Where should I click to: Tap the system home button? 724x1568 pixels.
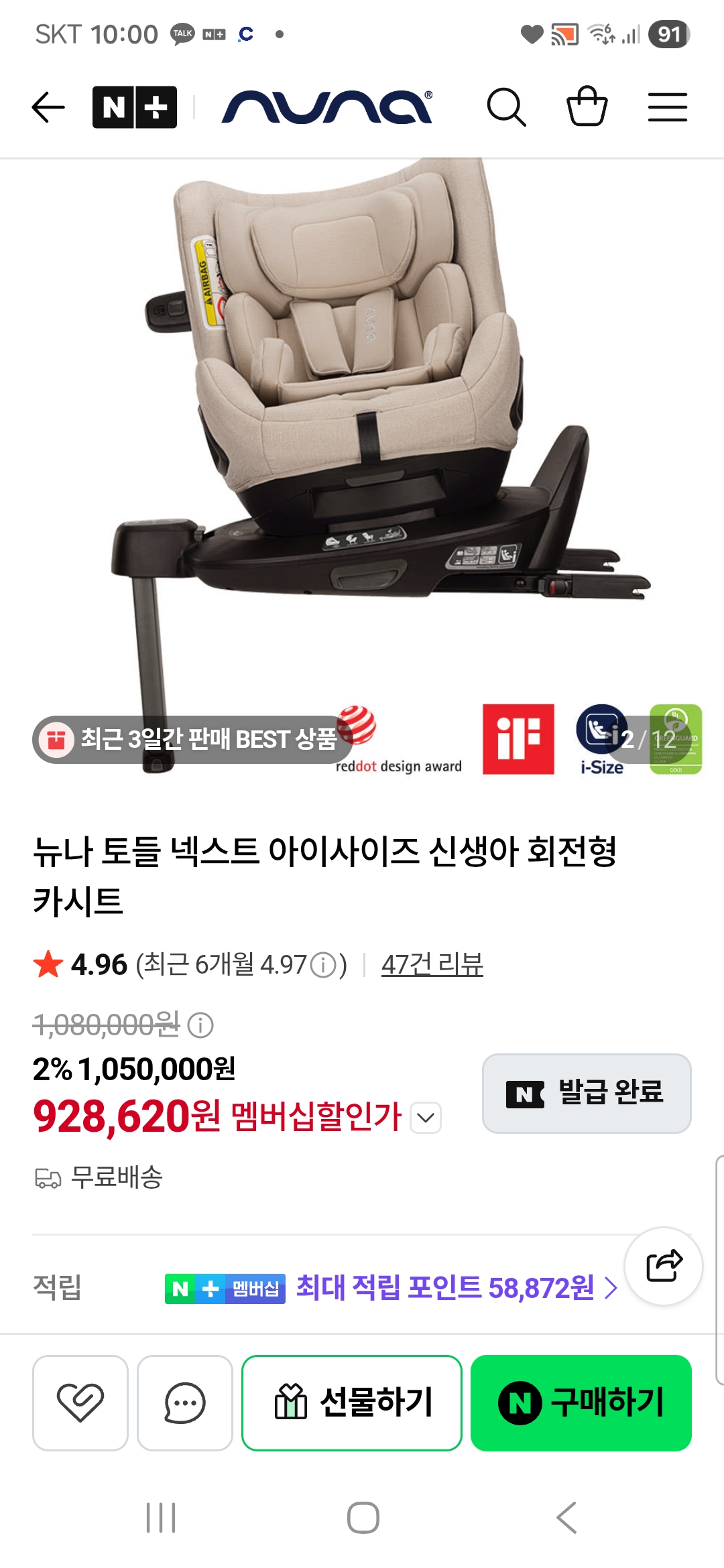click(x=363, y=1518)
